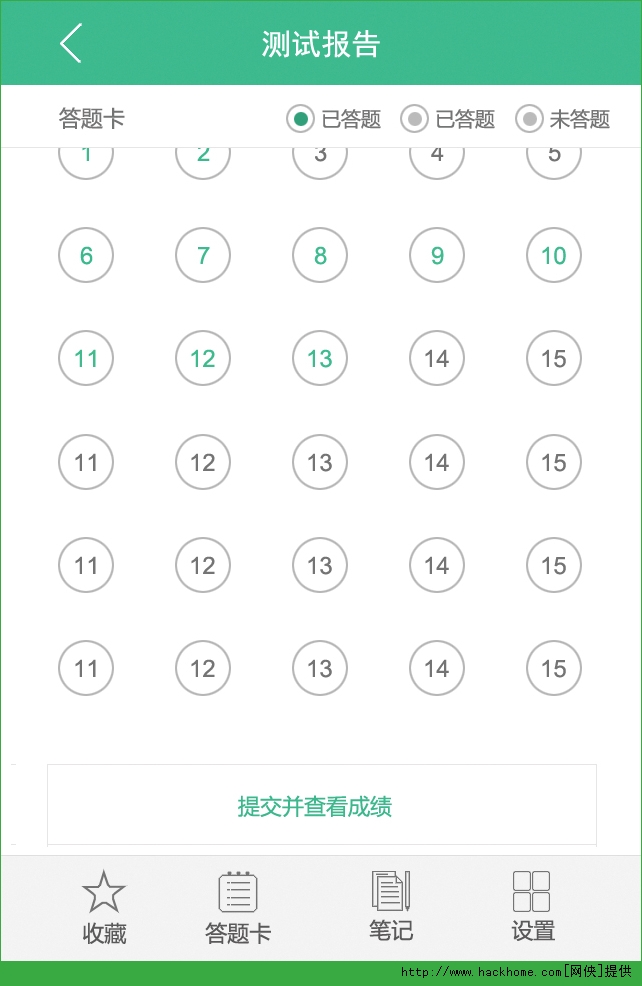642x986 pixels.
Task: Open the 笔记 notes tab
Action: 391,906
